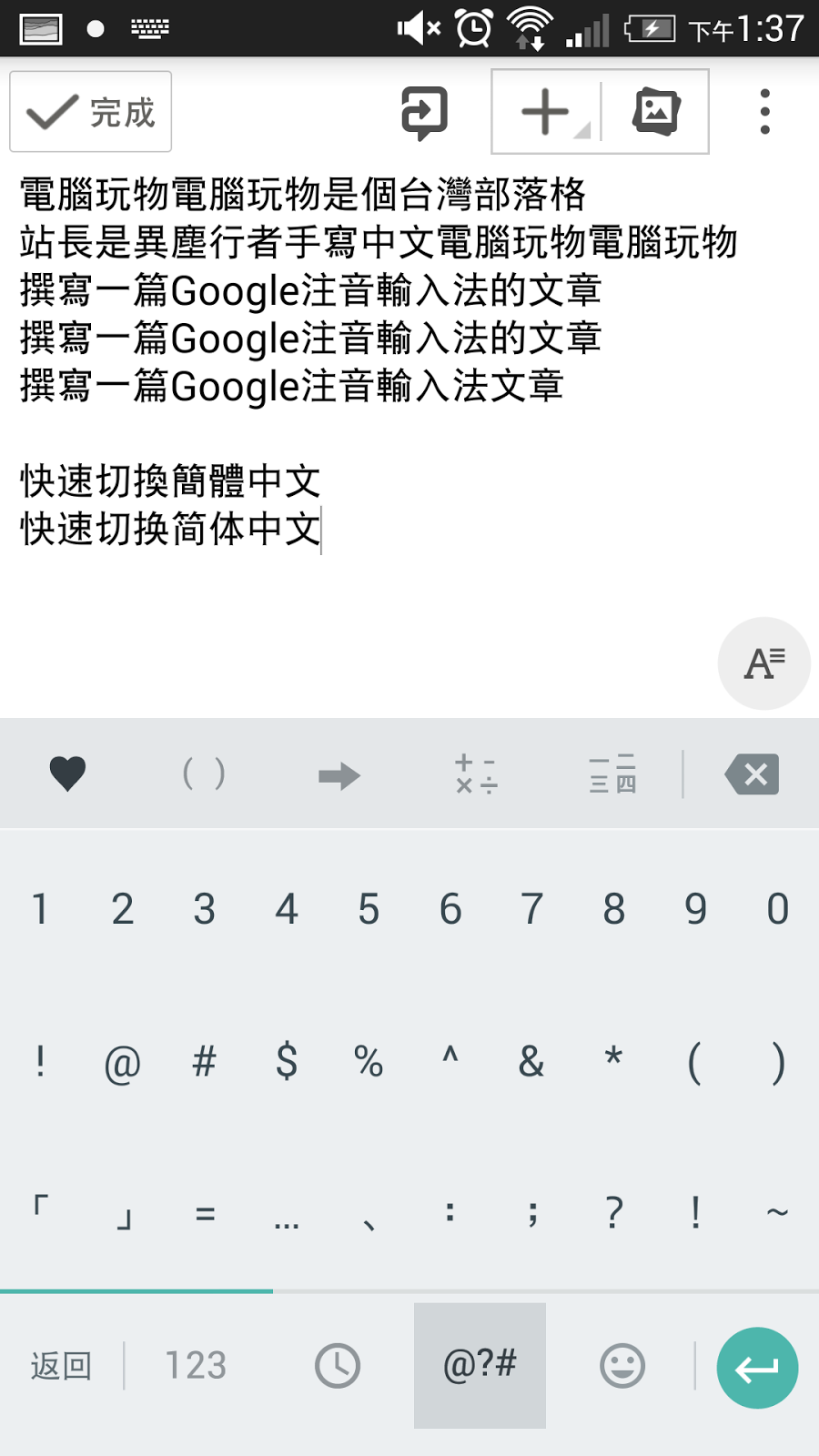This screenshot has width=819, height=1456.
Task: Select the arrow symbols tab
Action: [x=339, y=775]
